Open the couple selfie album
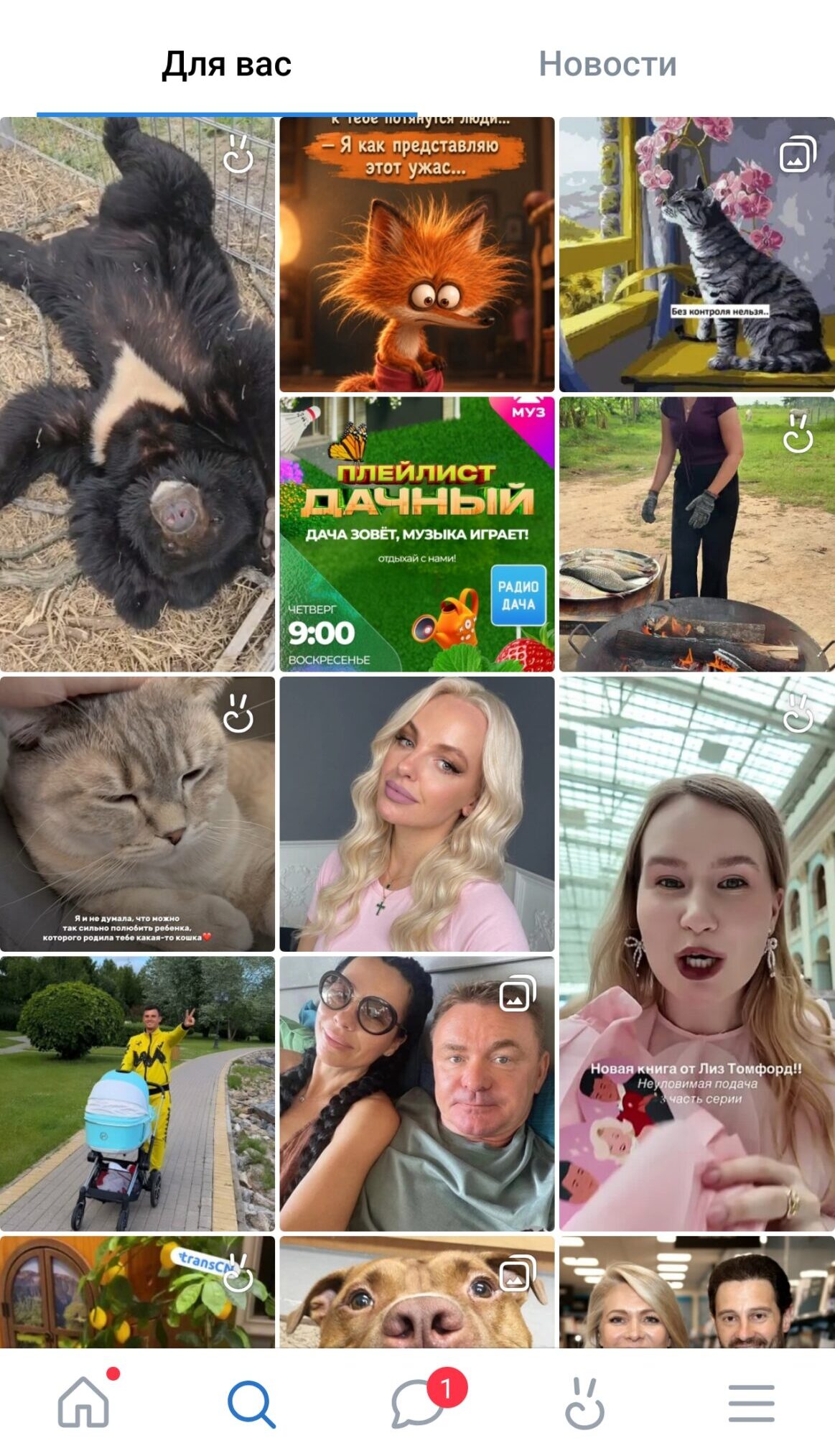835x1456 pixels. [417, 1094]
